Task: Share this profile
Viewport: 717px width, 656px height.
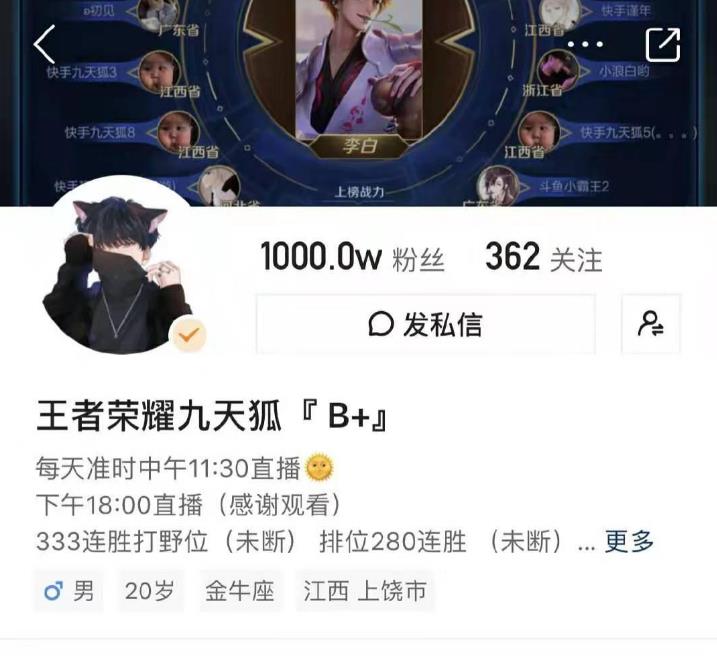Action: tap(662, 45)
